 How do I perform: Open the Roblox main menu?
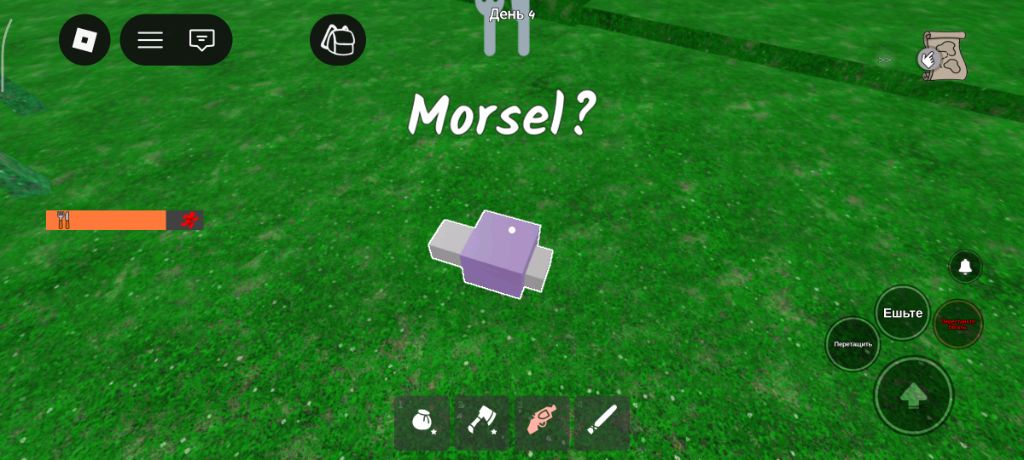85,40
